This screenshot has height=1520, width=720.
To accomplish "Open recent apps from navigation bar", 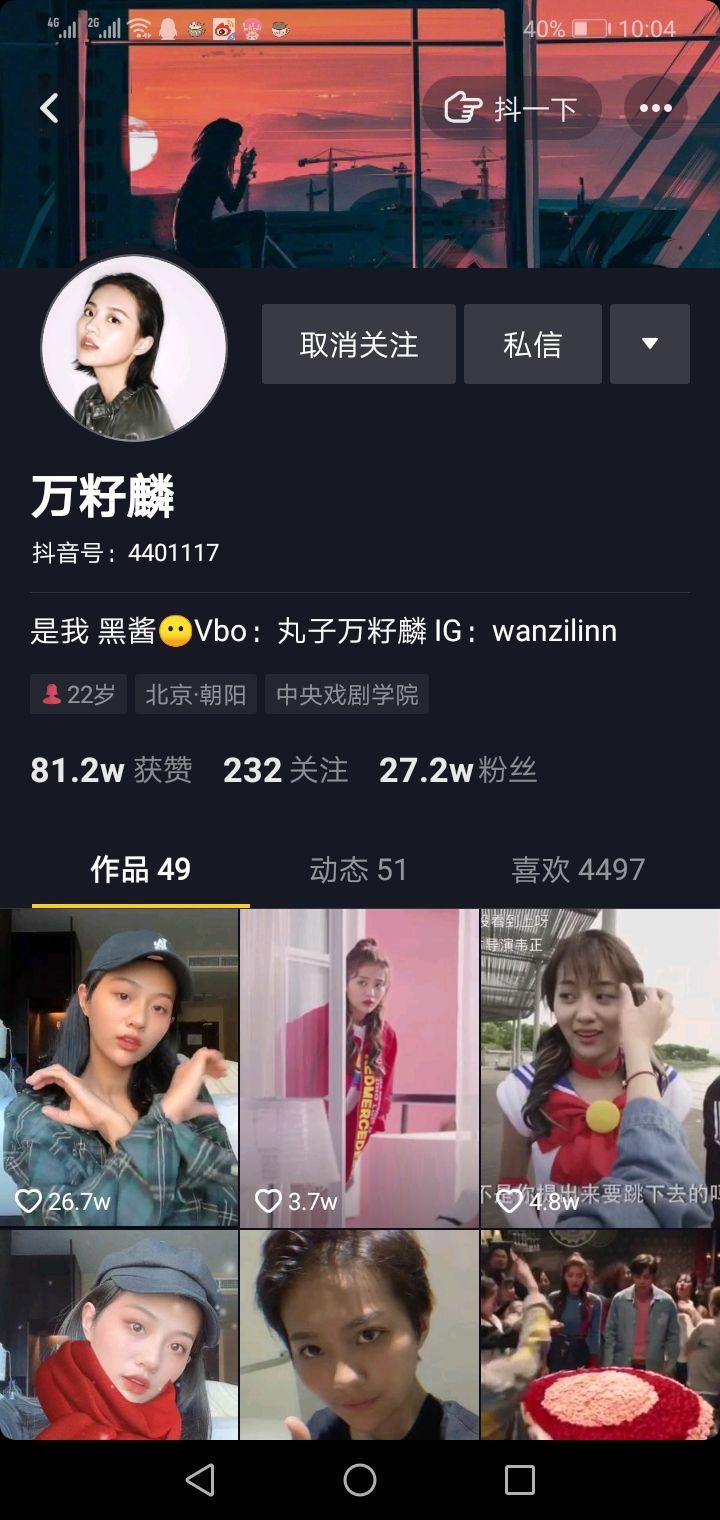I will [x=520, y=1480].
